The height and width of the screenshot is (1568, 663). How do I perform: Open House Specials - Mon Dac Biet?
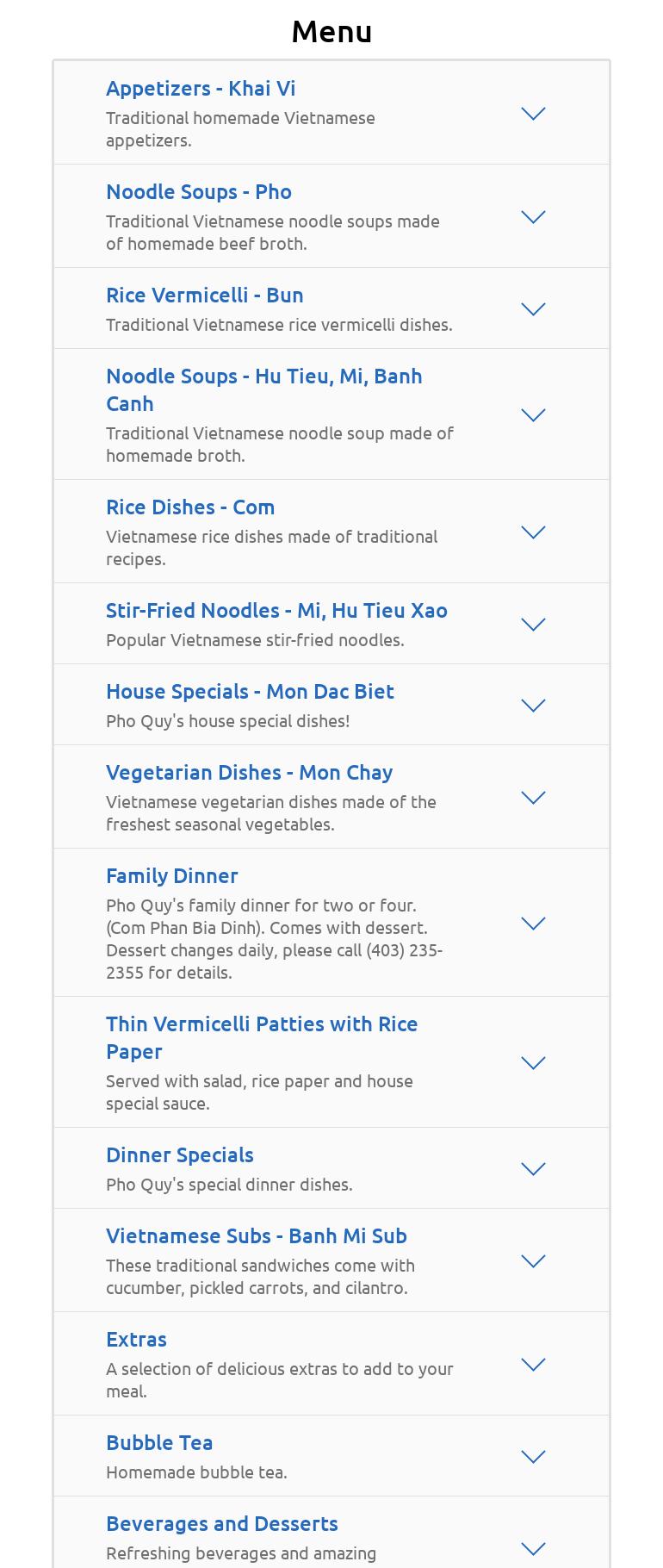pos(533,706)
